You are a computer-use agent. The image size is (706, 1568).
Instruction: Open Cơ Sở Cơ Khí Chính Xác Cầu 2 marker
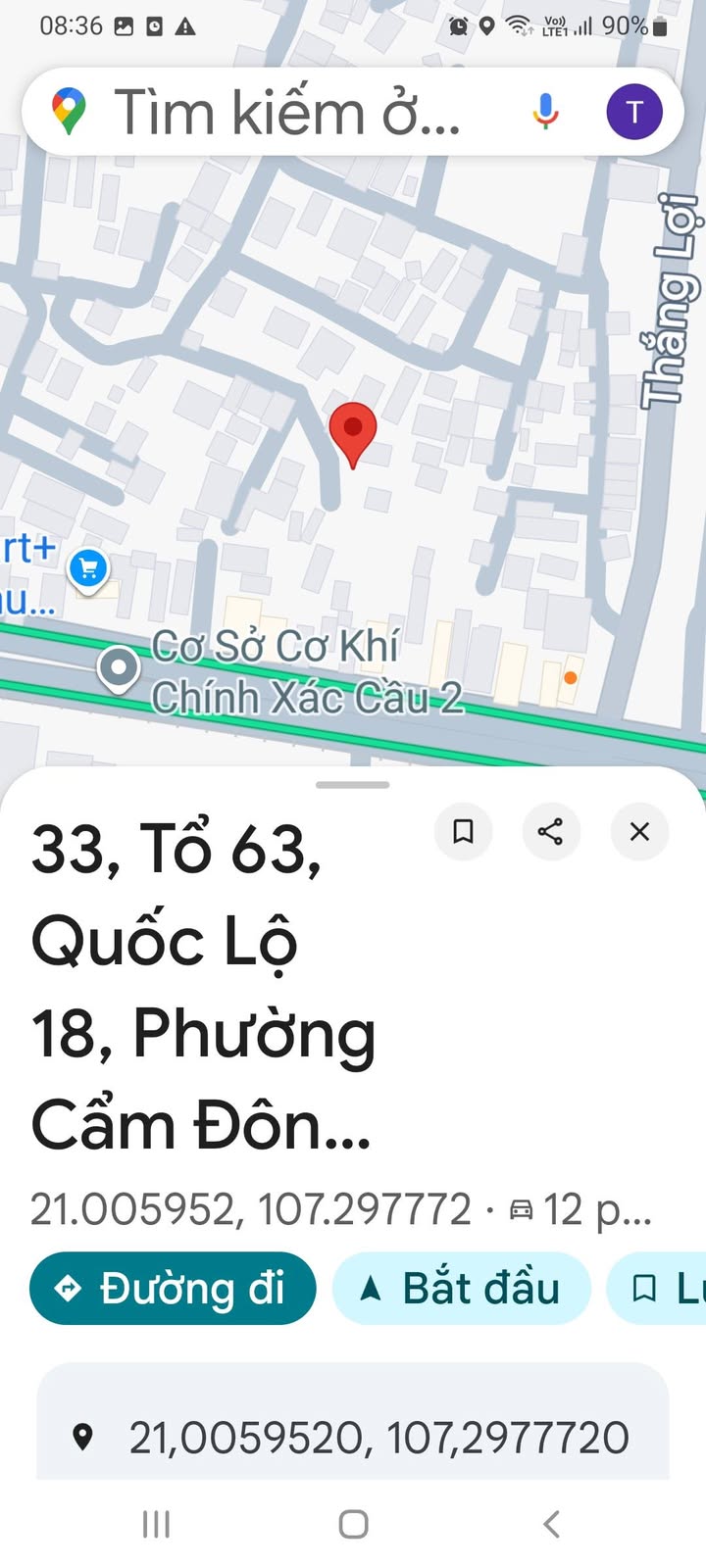point(120,669)
